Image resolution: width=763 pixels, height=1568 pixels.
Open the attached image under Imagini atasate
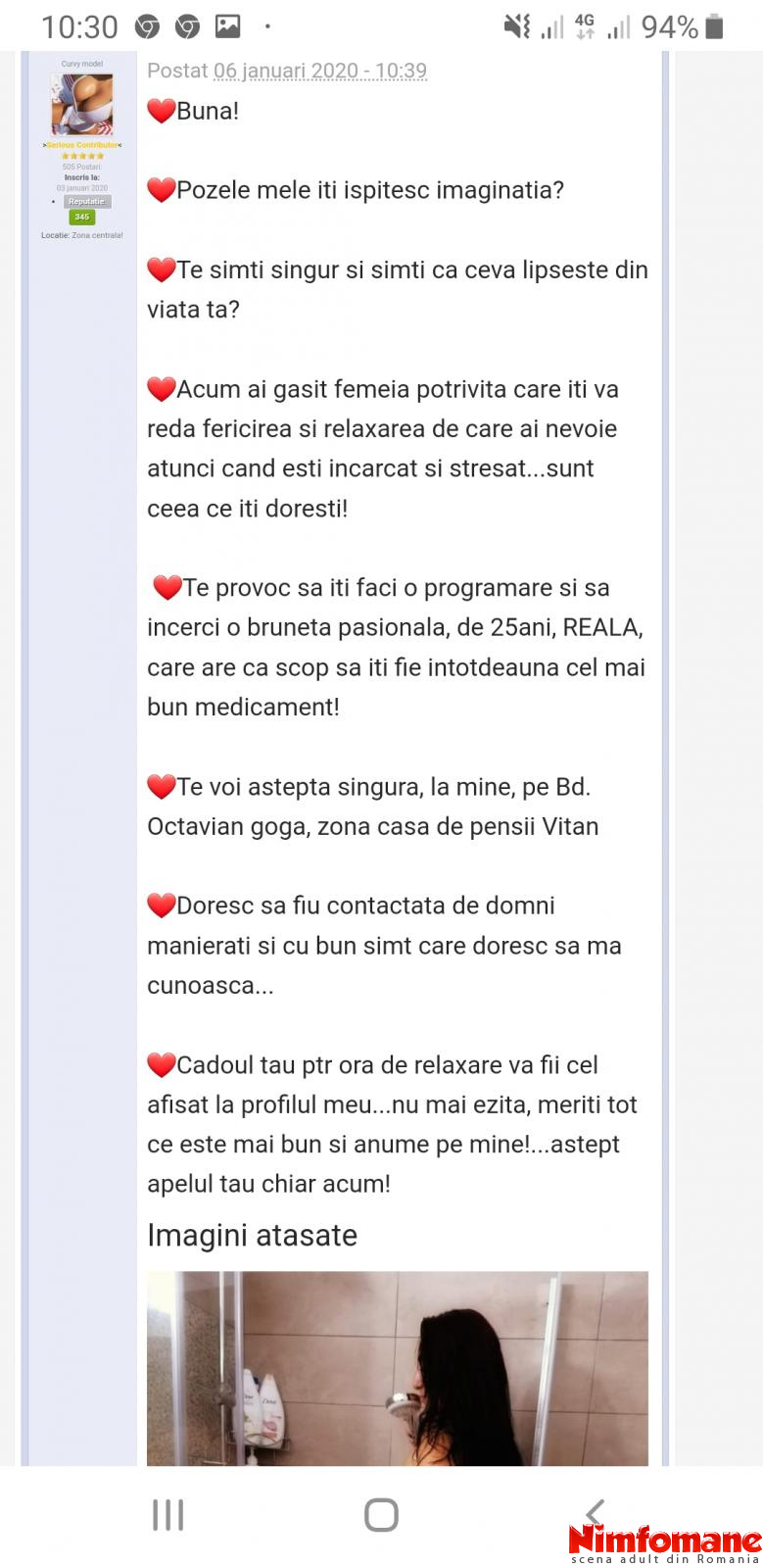[x=397, y=1368]
